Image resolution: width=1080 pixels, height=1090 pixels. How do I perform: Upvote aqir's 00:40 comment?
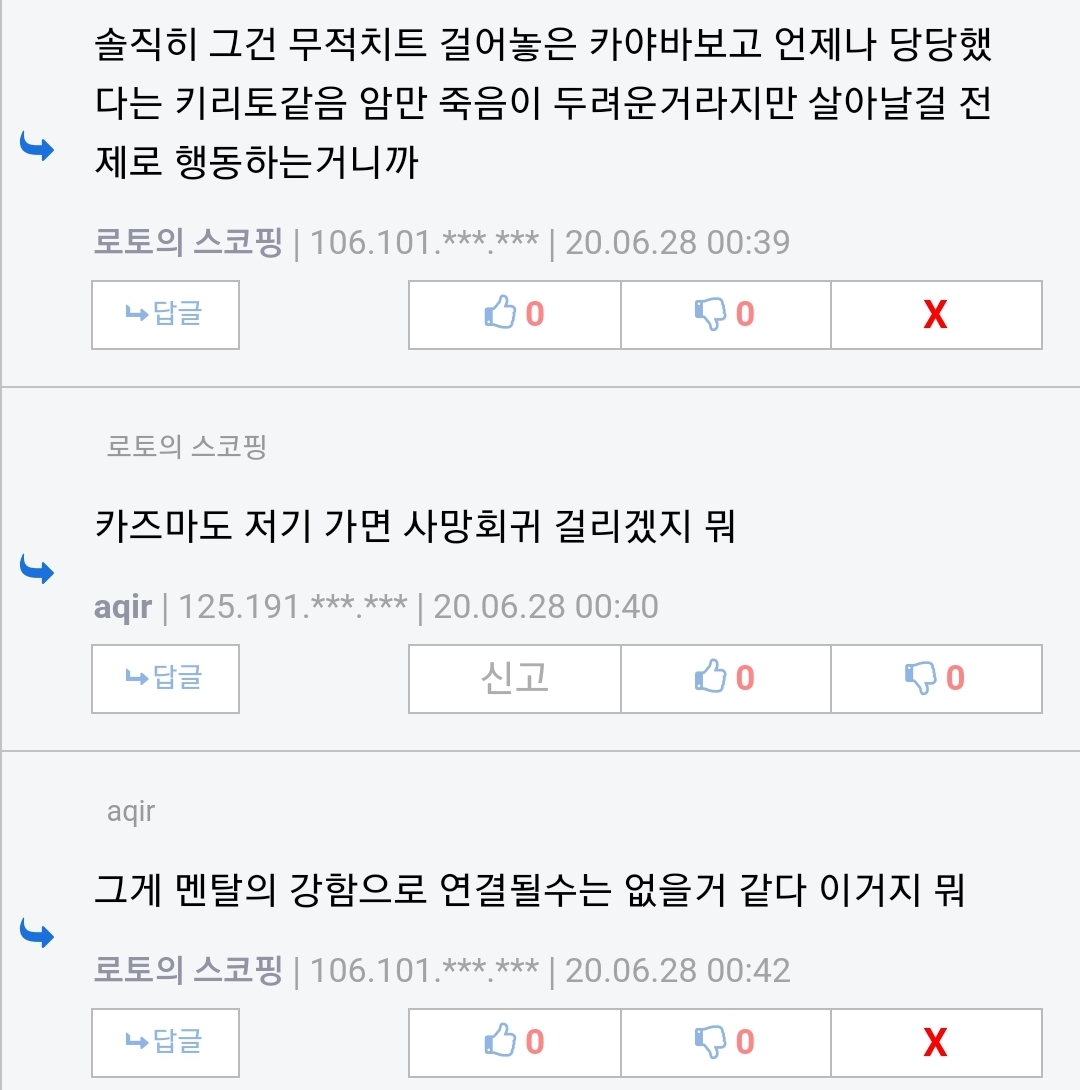pos(725,679)
